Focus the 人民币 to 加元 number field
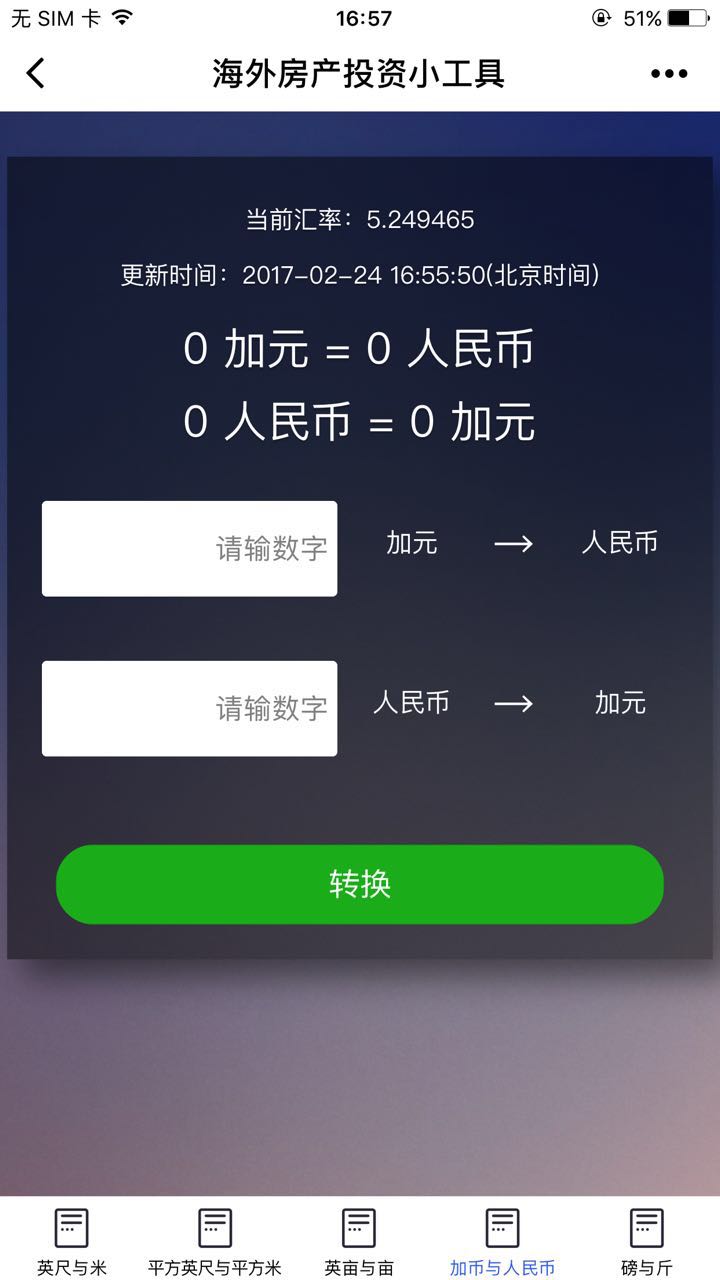The width and height of the screenshot is (720, 1280). point(189,708)
